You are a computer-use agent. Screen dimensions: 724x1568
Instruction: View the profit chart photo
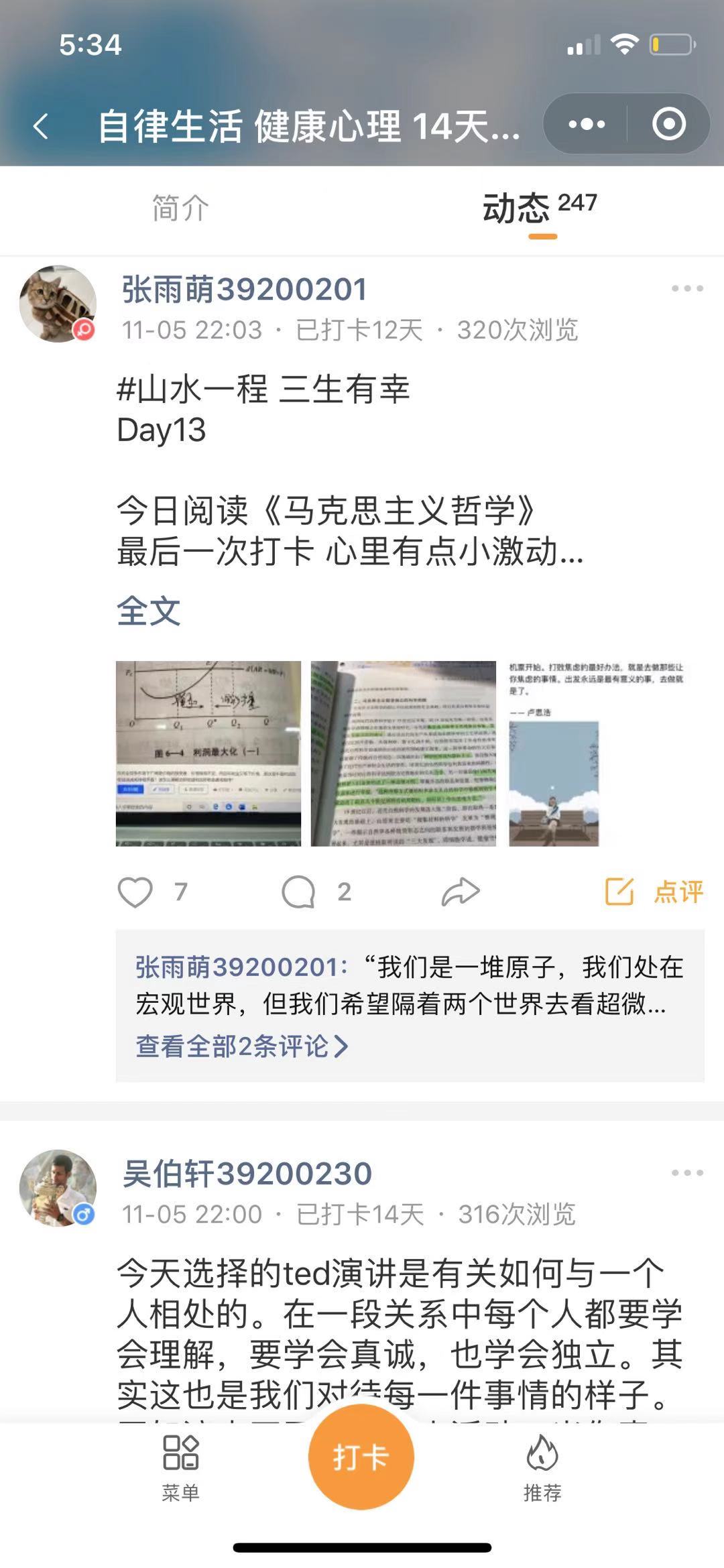(x=208, y=753)
